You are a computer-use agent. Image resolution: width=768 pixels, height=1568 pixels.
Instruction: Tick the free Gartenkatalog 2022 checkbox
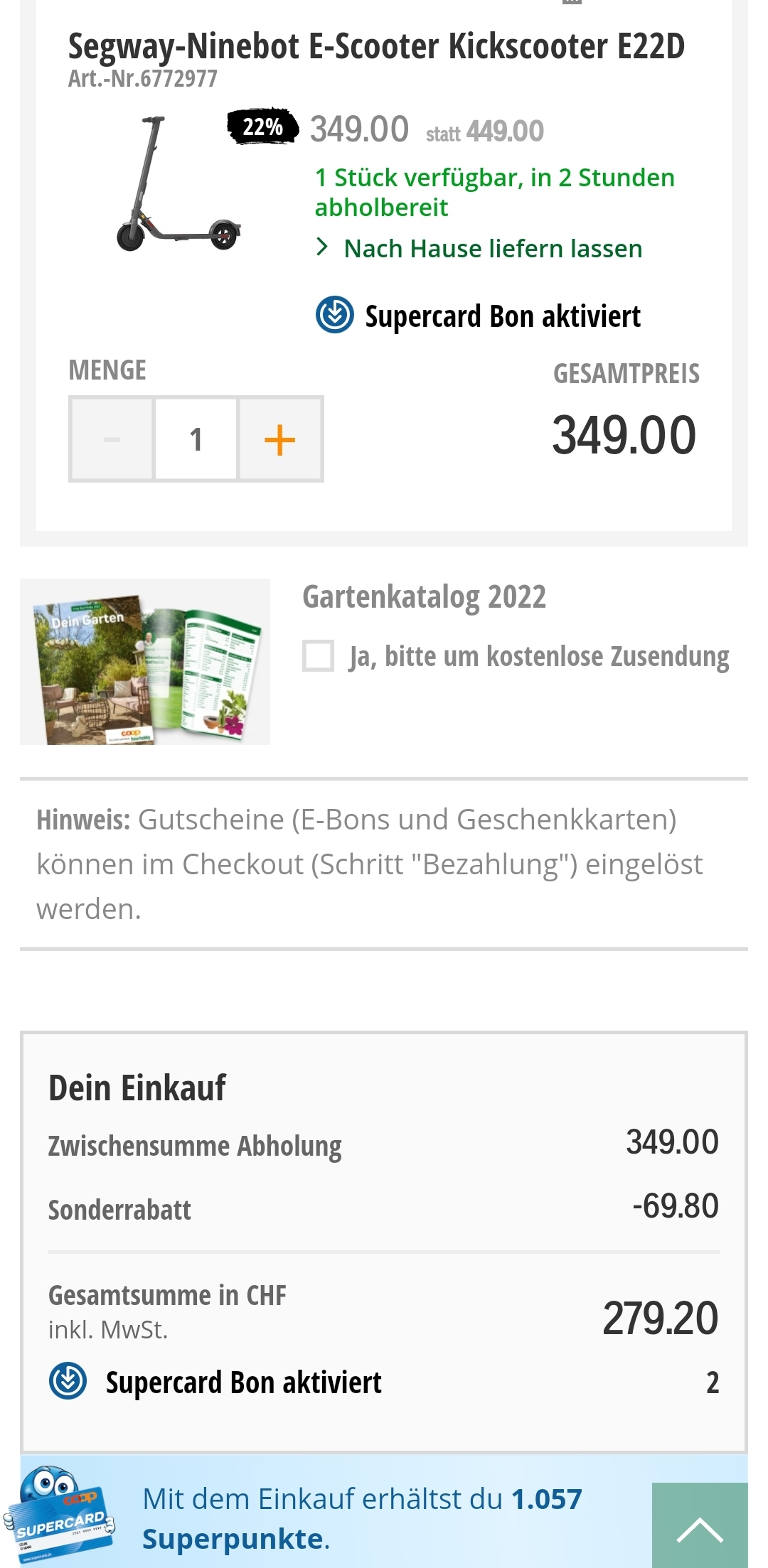point(318,655)
